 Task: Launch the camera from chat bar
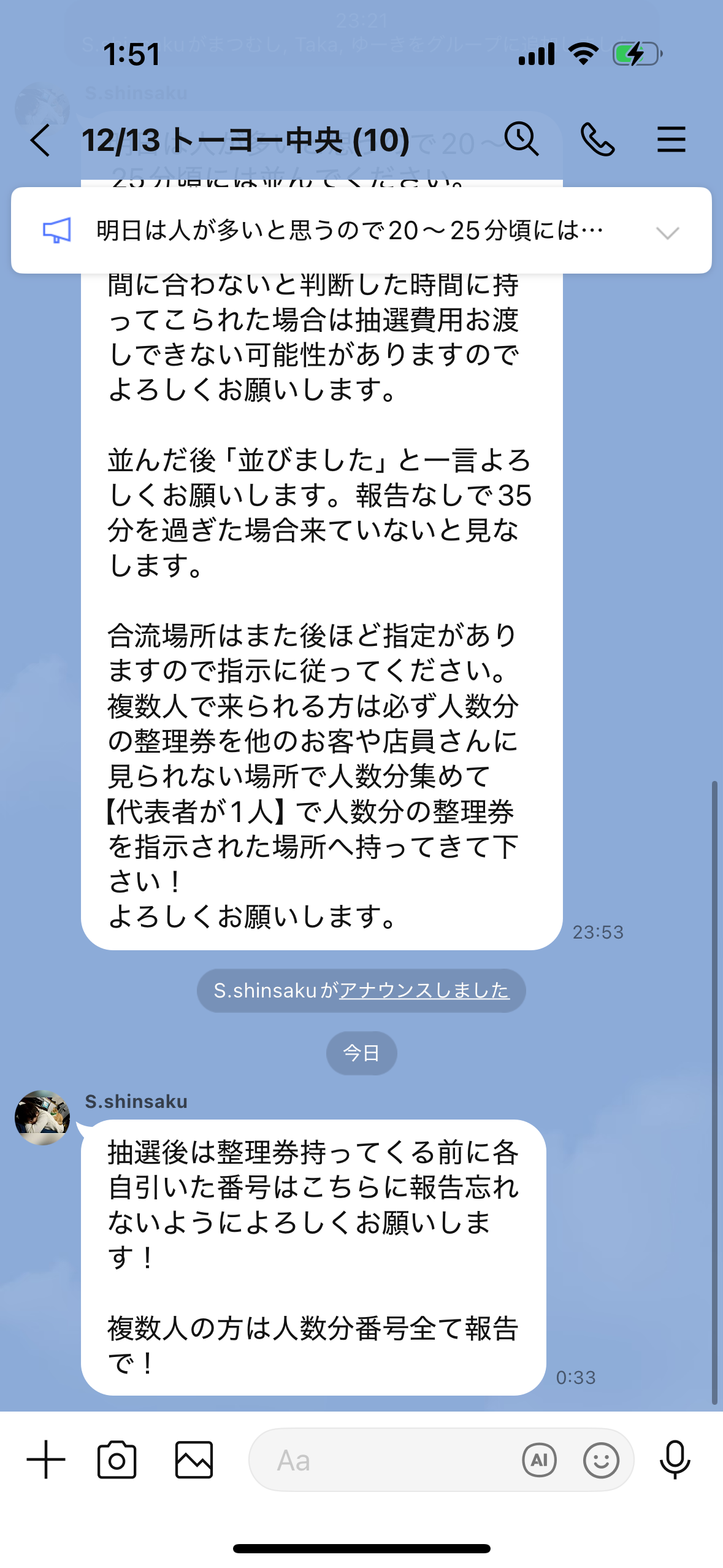coord(117,1459)
